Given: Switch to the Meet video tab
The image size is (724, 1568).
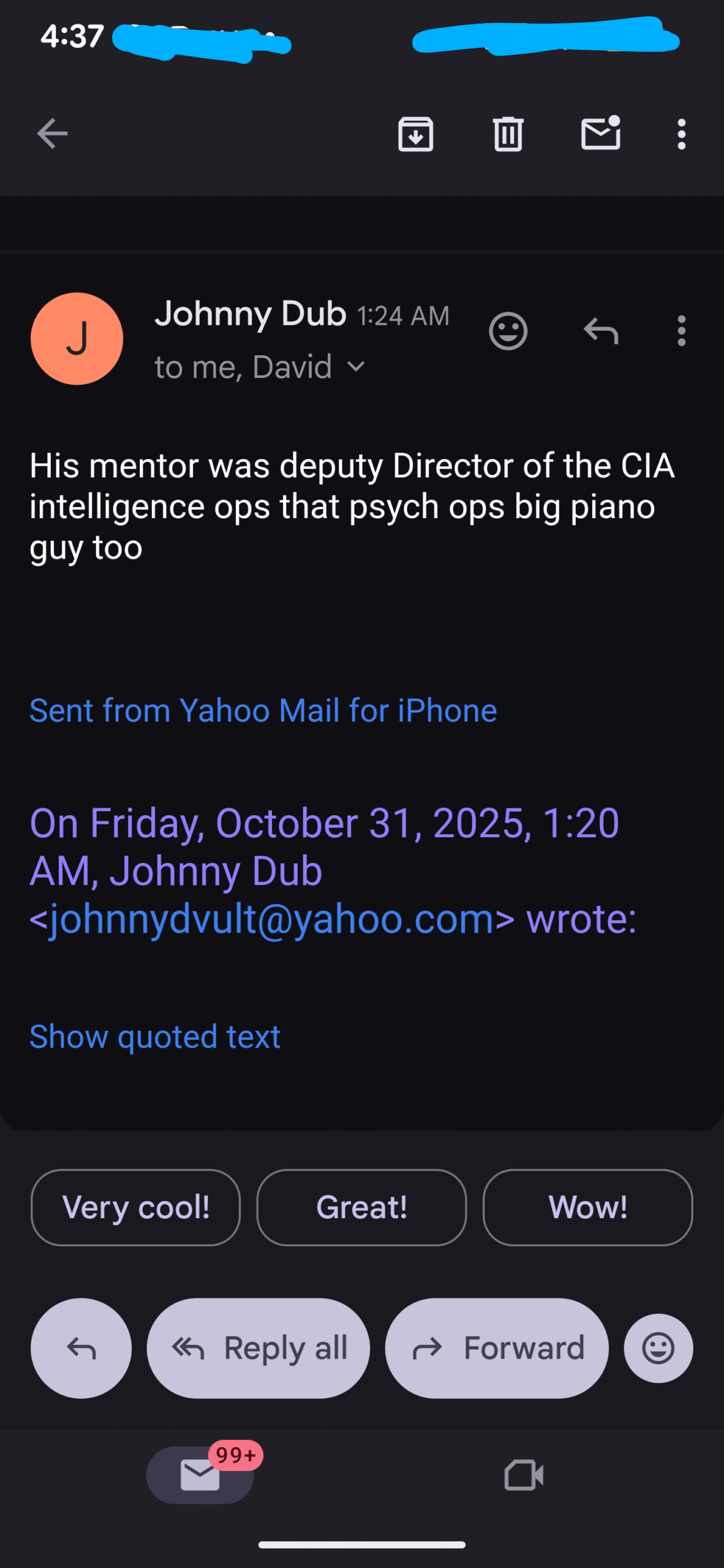Looking at the screenshot, I should (524, 1475).
